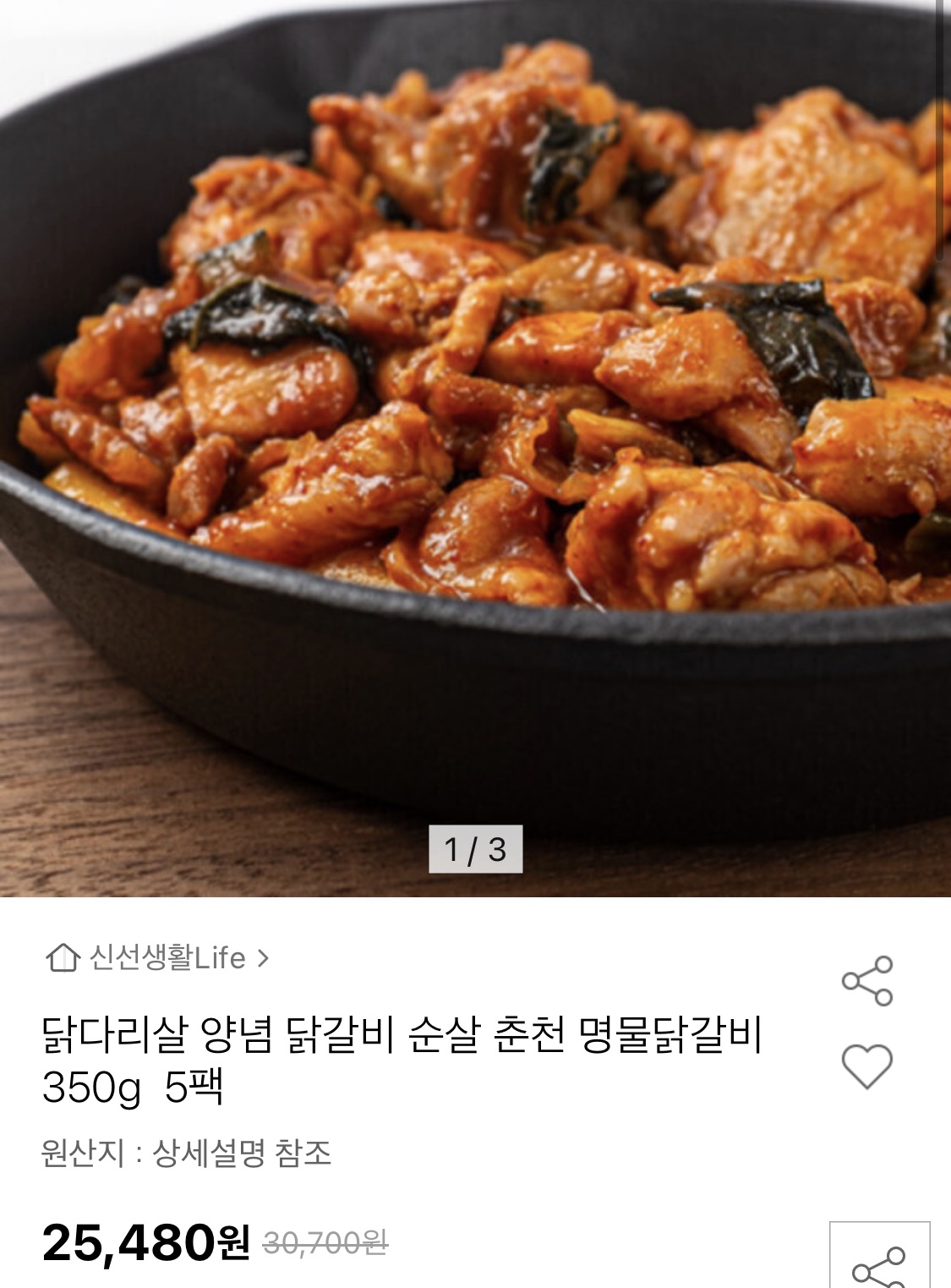Share this 닭갈비 product

tap(867, 981)
